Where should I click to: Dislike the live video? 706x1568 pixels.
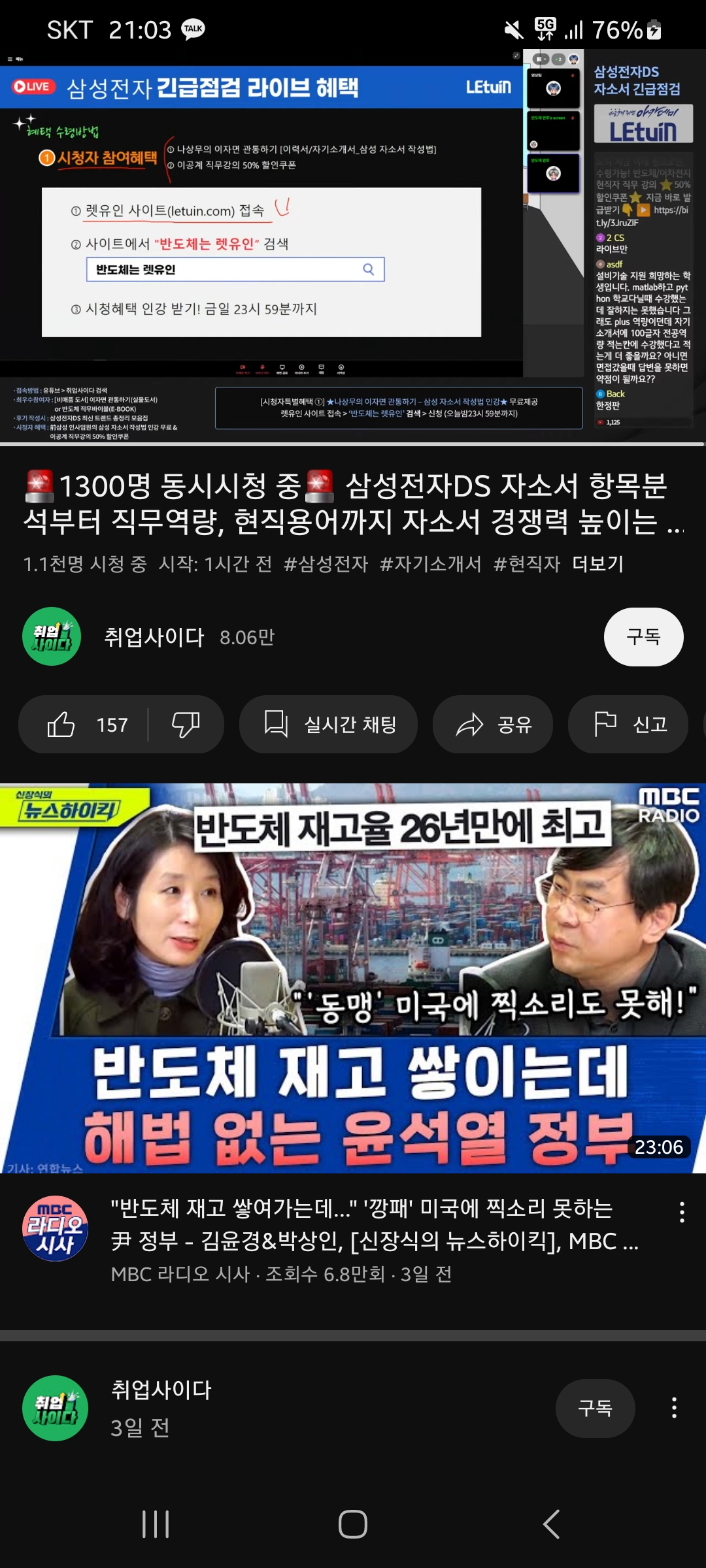186,724
